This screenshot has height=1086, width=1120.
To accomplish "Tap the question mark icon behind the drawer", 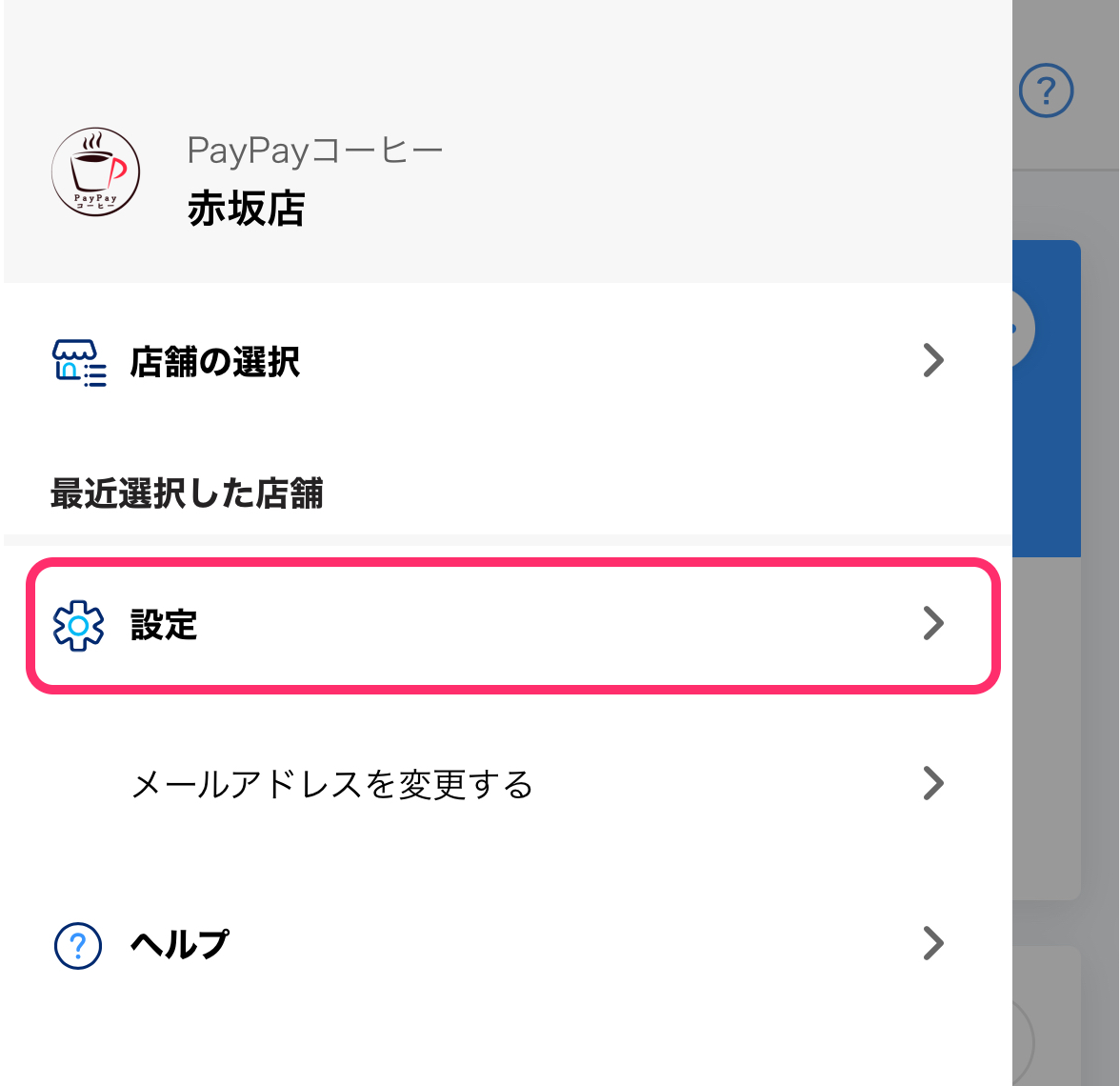I will [x=1046, y=91].
